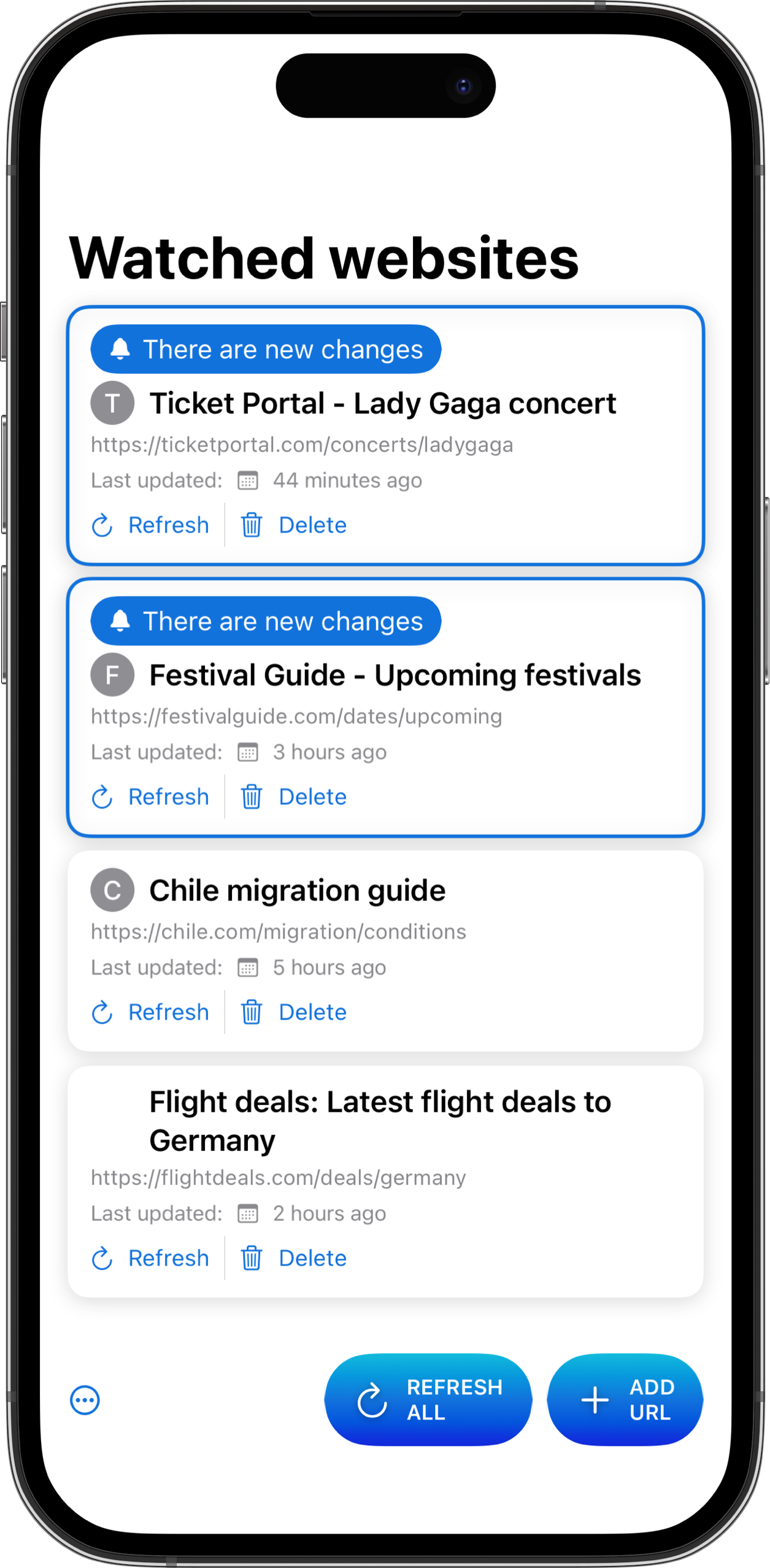Image resolution: width=770 pixels, height=1568 pixels.
Task: Delete the Flight deals Germany entry
Action: (294, 1258)
